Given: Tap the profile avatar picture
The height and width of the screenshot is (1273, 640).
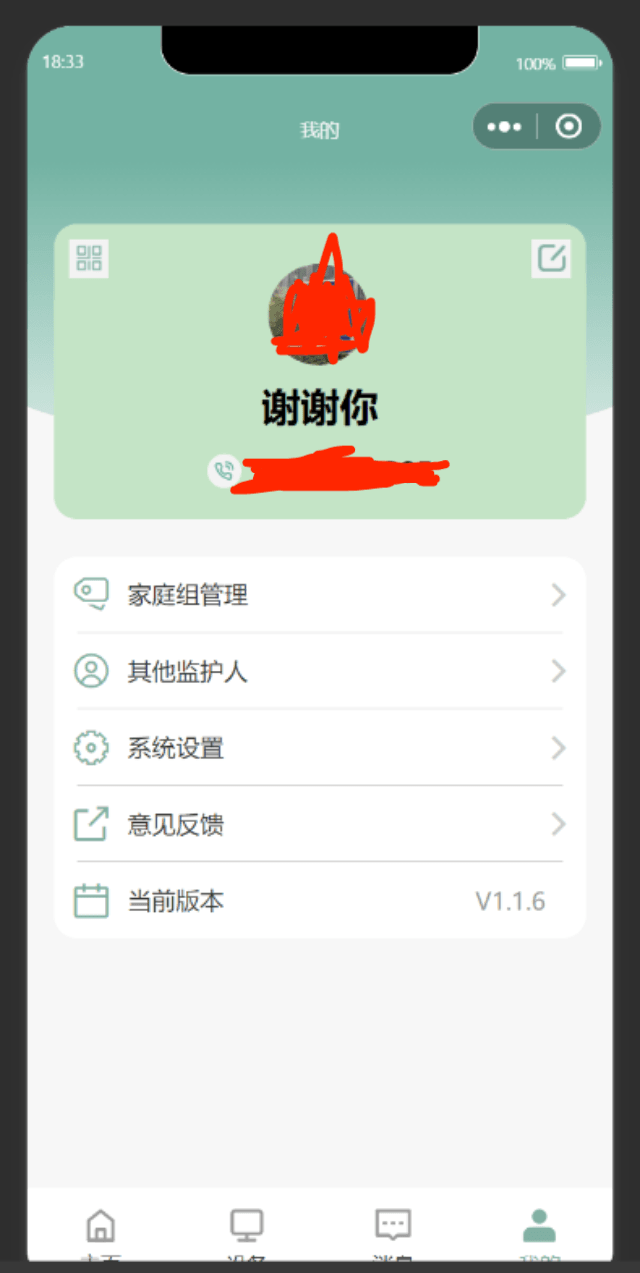Looking at the screenshot, I should coord(319,313).
